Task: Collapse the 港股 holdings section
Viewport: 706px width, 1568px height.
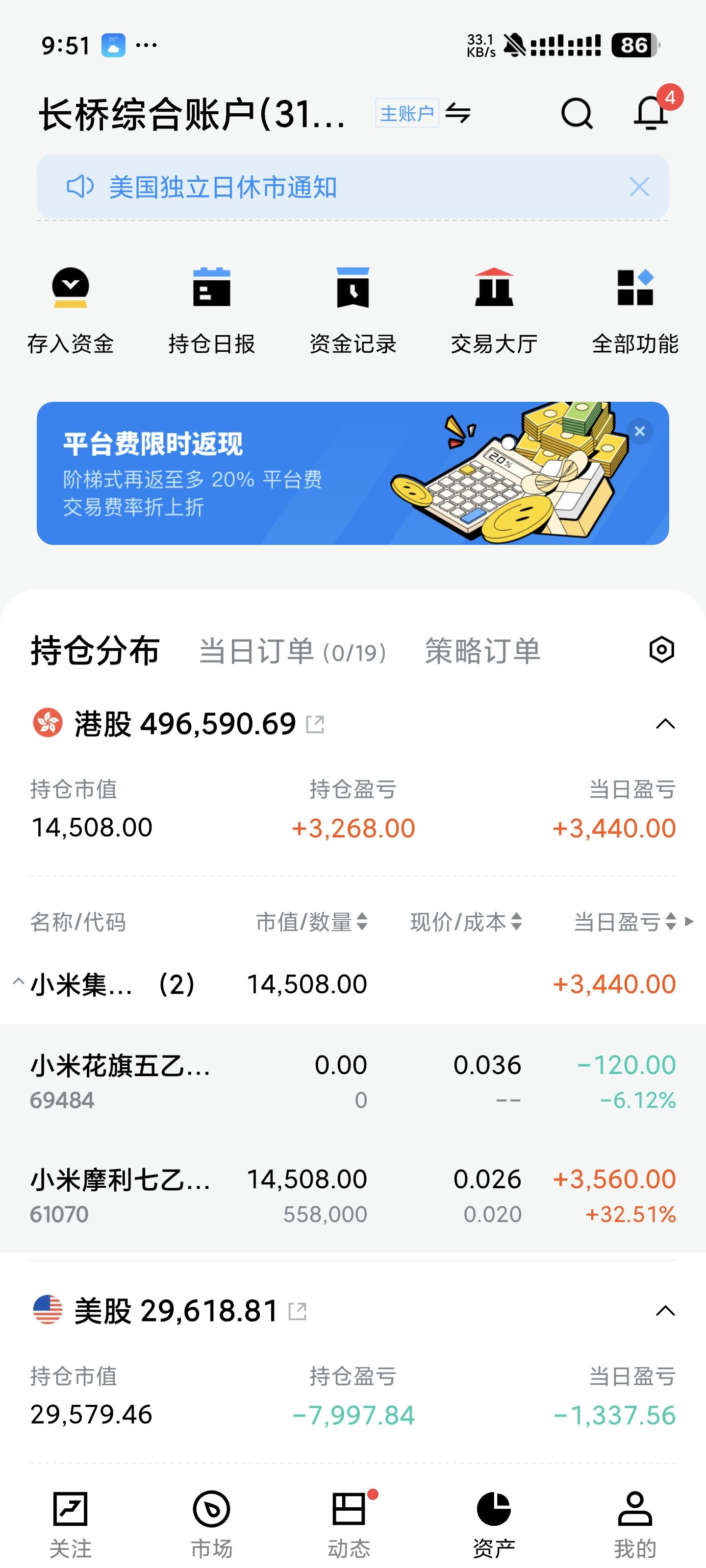Action: point(667,724)
